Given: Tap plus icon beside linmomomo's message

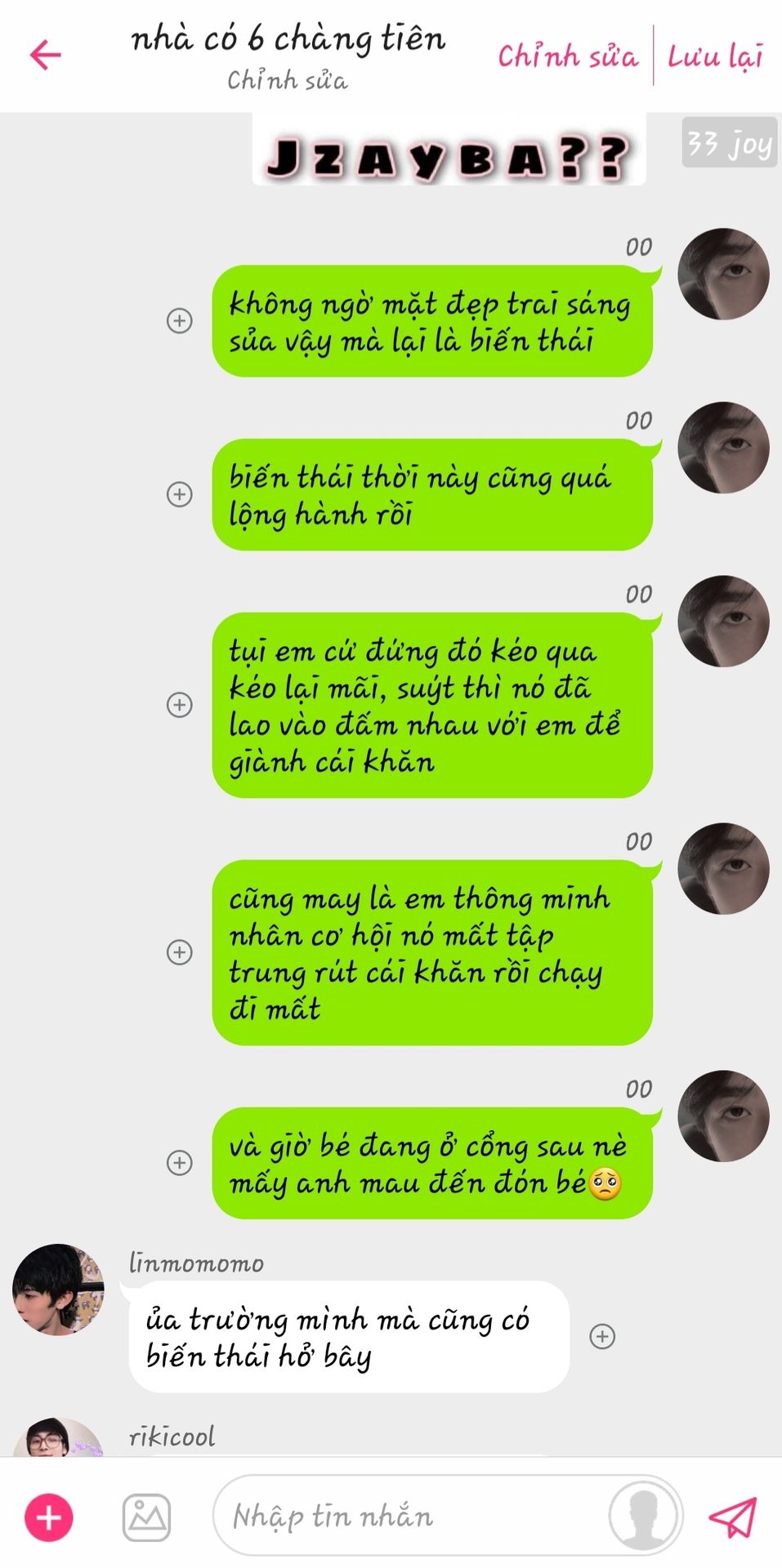Looking at the screenshot, I should coord(602,1336).
